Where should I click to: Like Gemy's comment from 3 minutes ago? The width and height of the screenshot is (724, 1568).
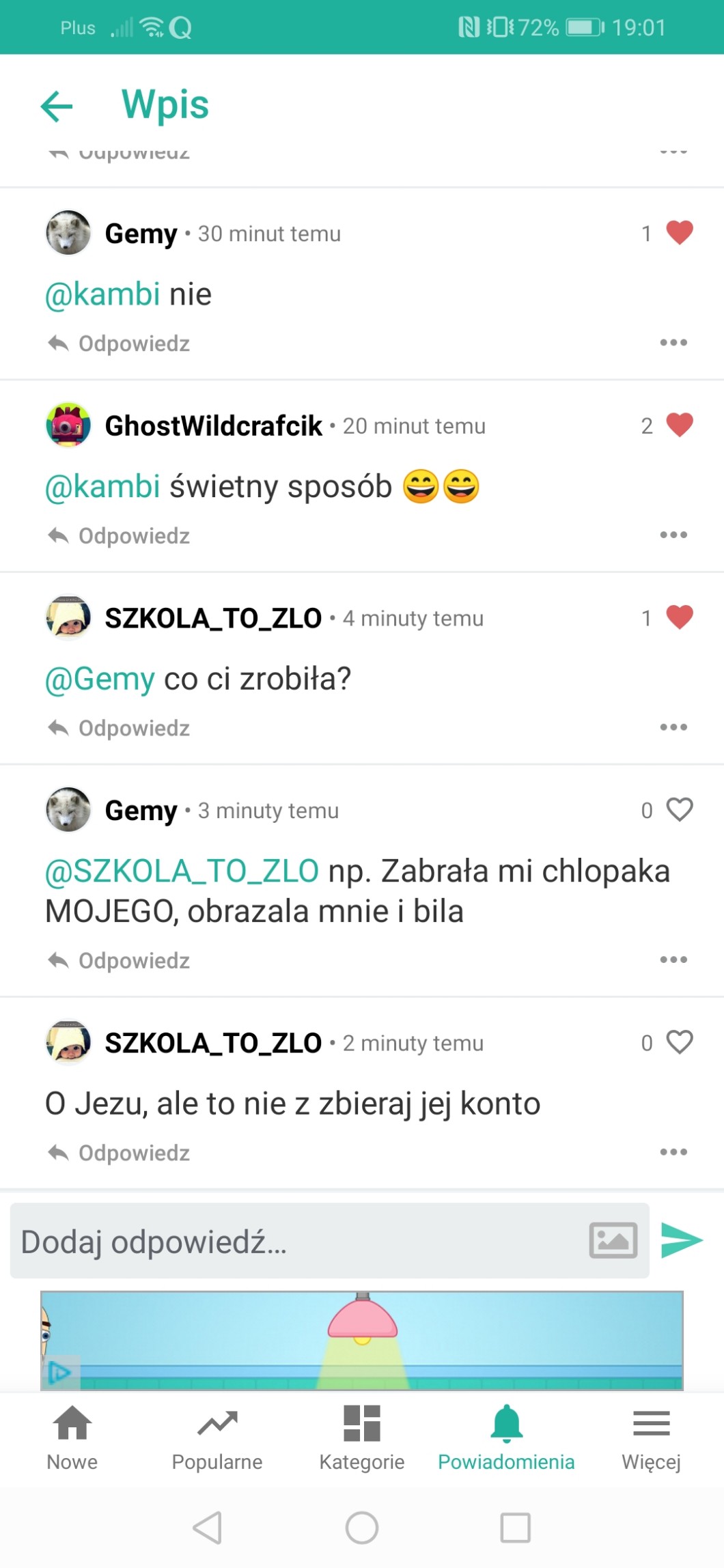click(679, 810)
